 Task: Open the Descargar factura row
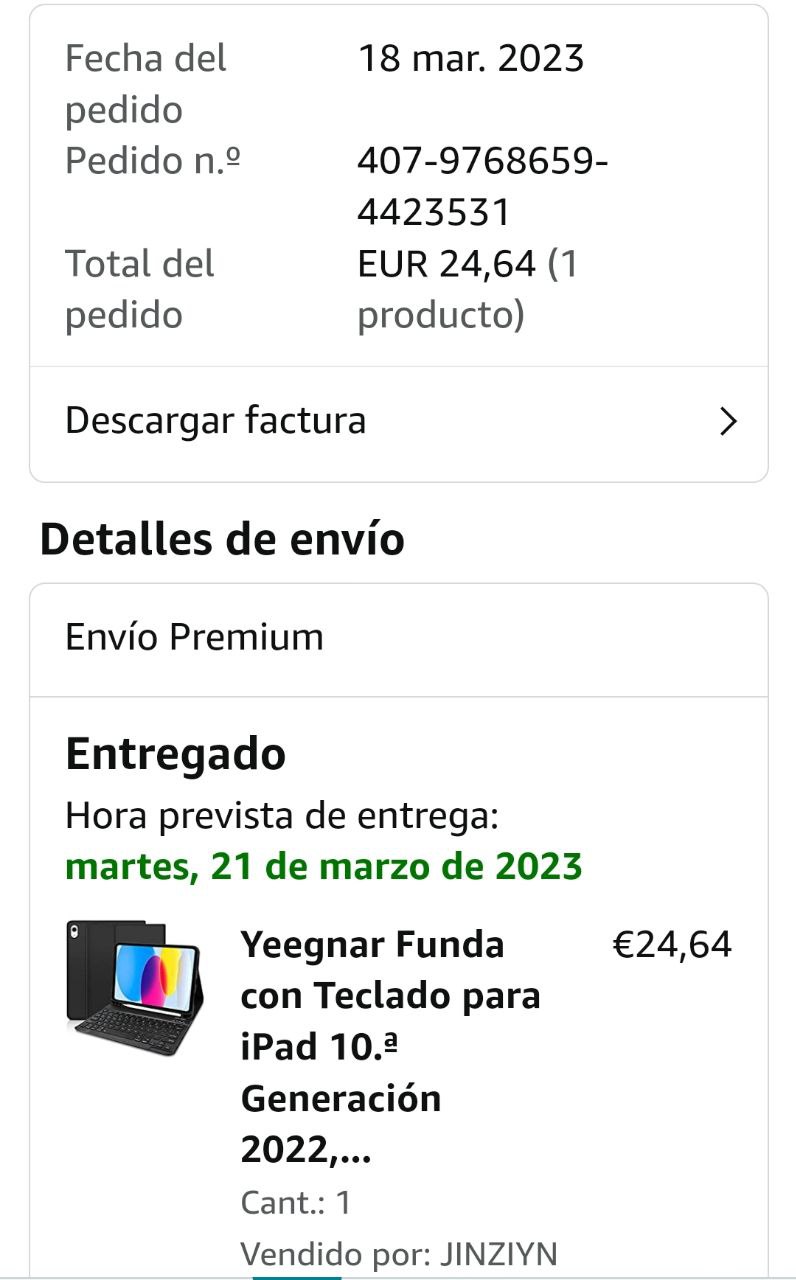click(398, 422)
